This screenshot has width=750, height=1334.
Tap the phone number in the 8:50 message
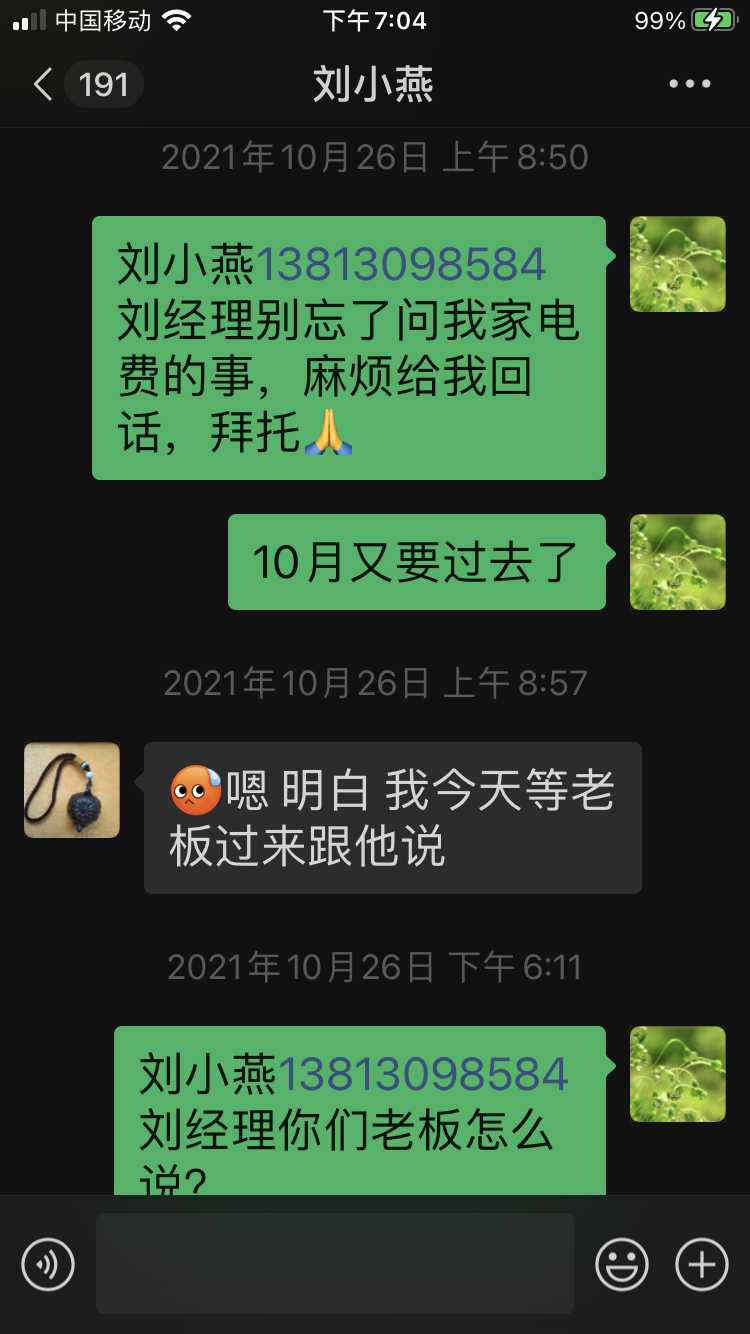[402, 264]
